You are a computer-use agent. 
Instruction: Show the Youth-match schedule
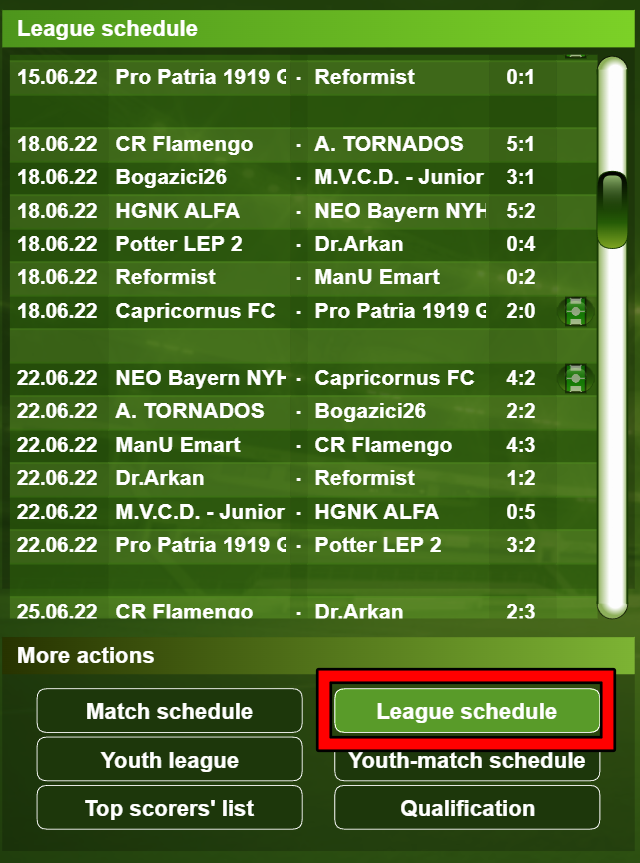[466, 762]
